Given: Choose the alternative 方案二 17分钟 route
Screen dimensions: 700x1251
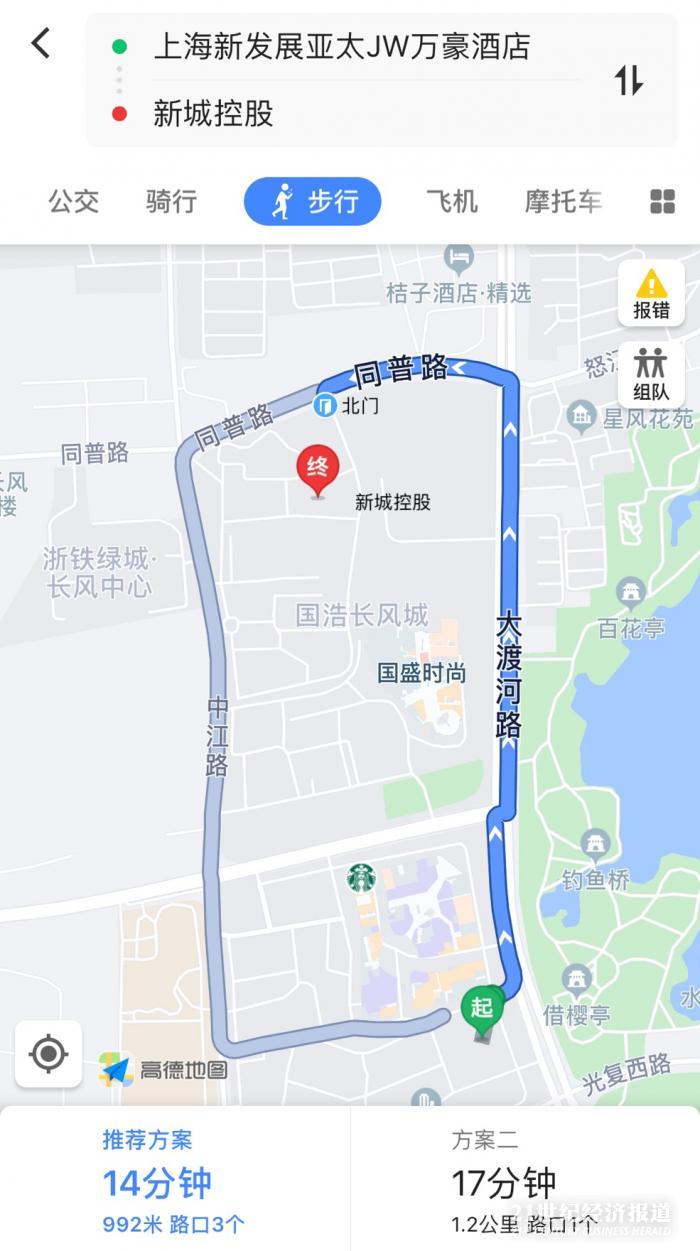Looking at the screenshot, I should click(x=525, y=1180).
